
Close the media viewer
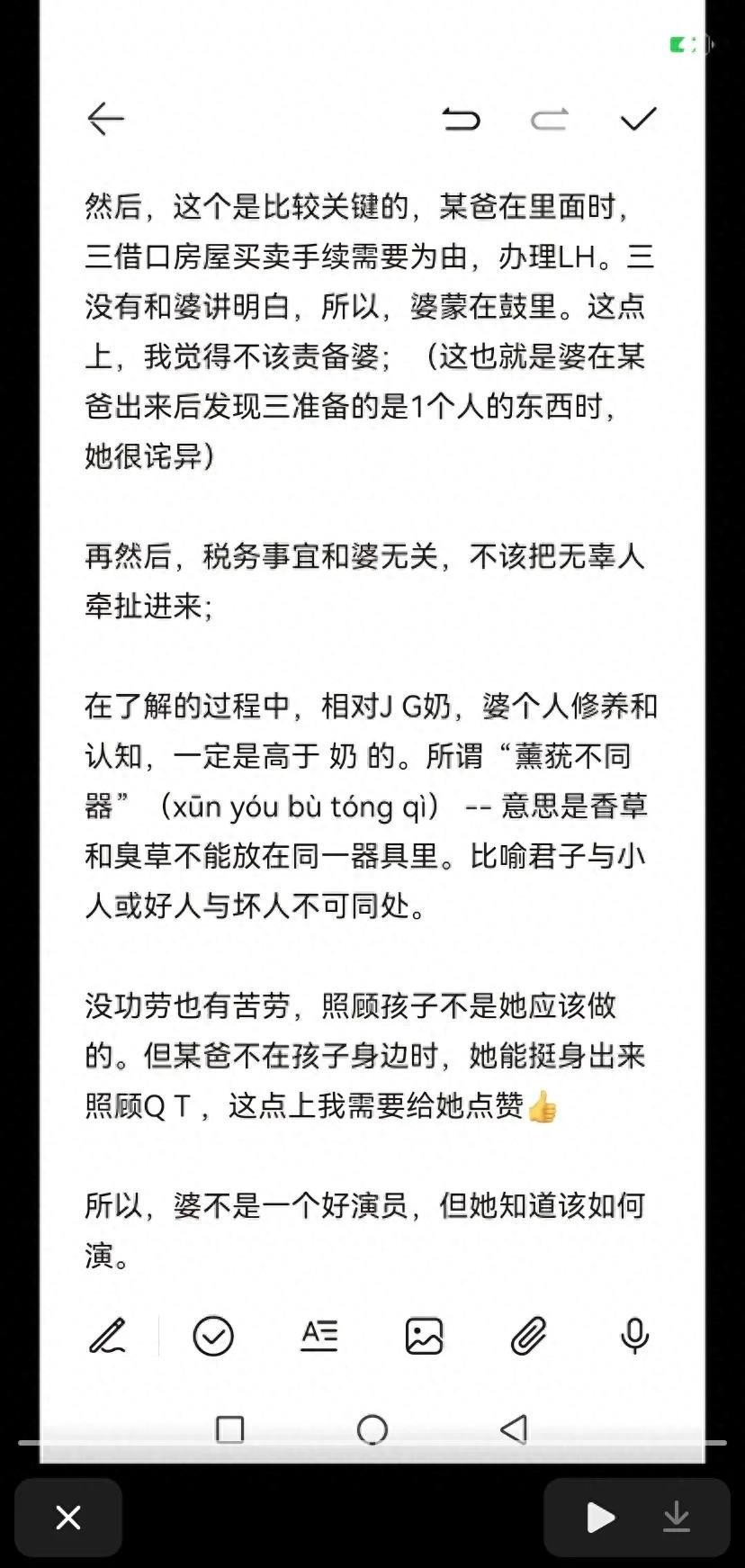point(68,1518)
